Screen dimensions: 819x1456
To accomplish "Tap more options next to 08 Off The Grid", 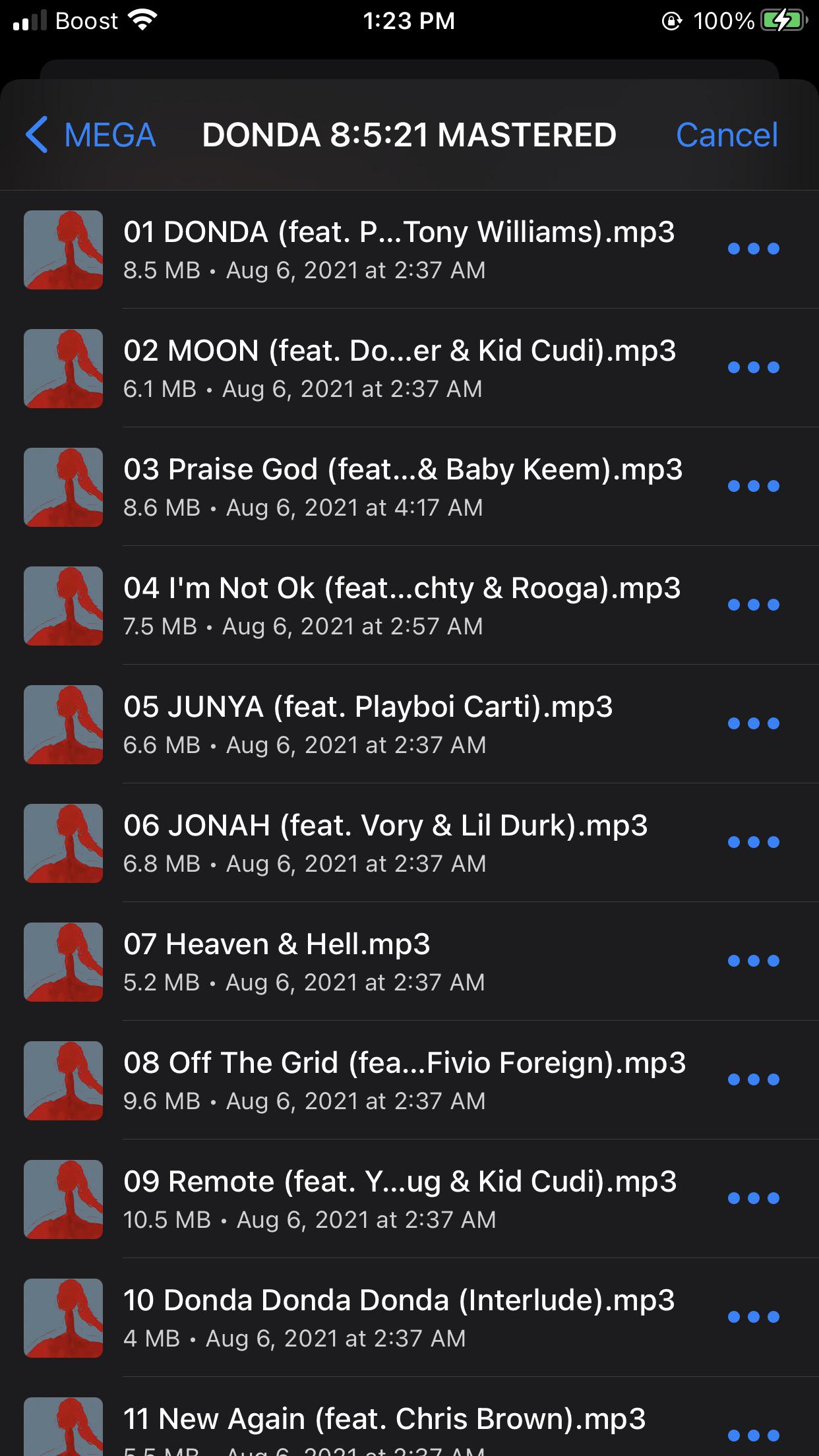I will pos(753,1080).
